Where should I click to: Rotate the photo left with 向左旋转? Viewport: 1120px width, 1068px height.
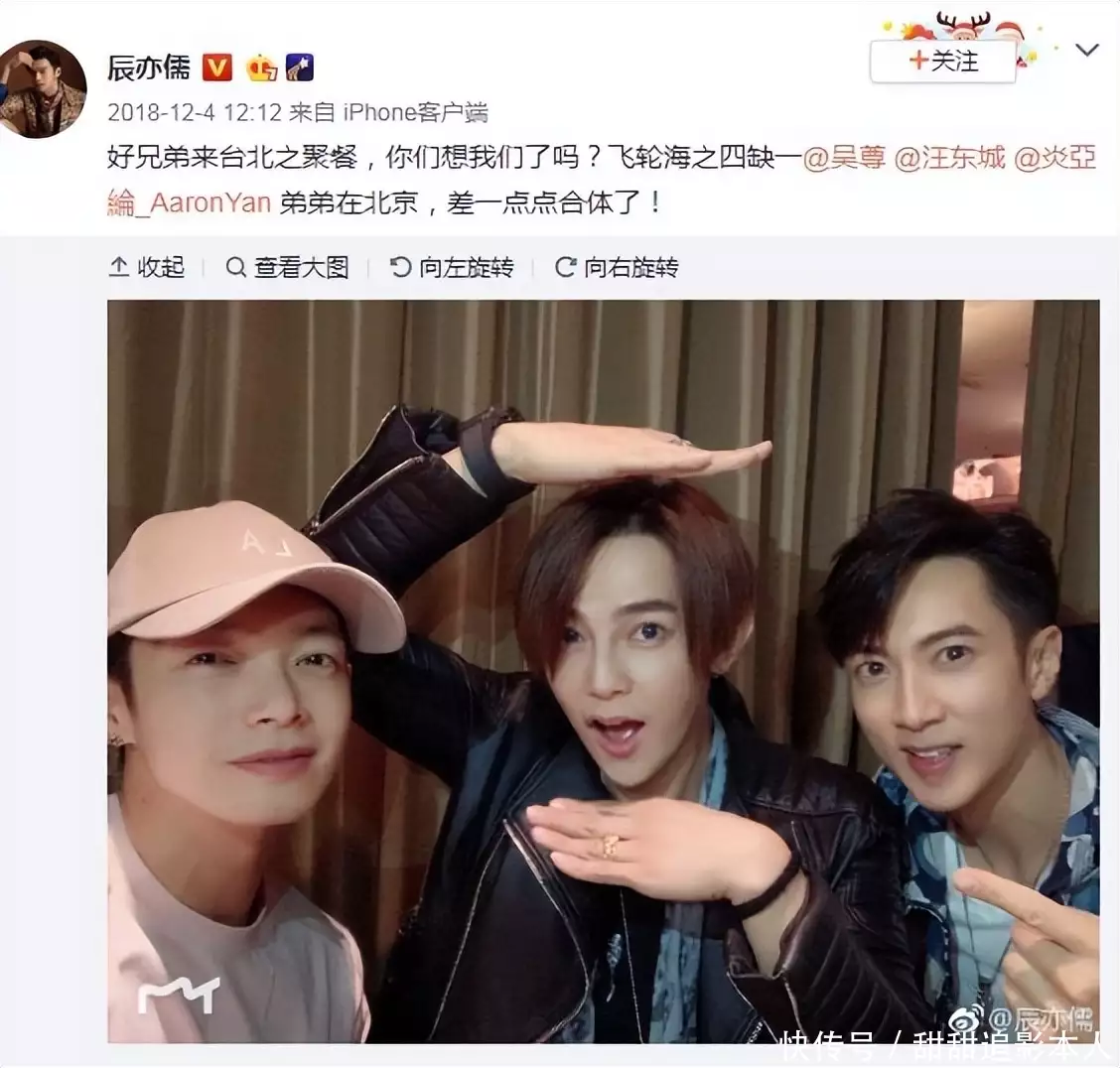pos(452,267)
